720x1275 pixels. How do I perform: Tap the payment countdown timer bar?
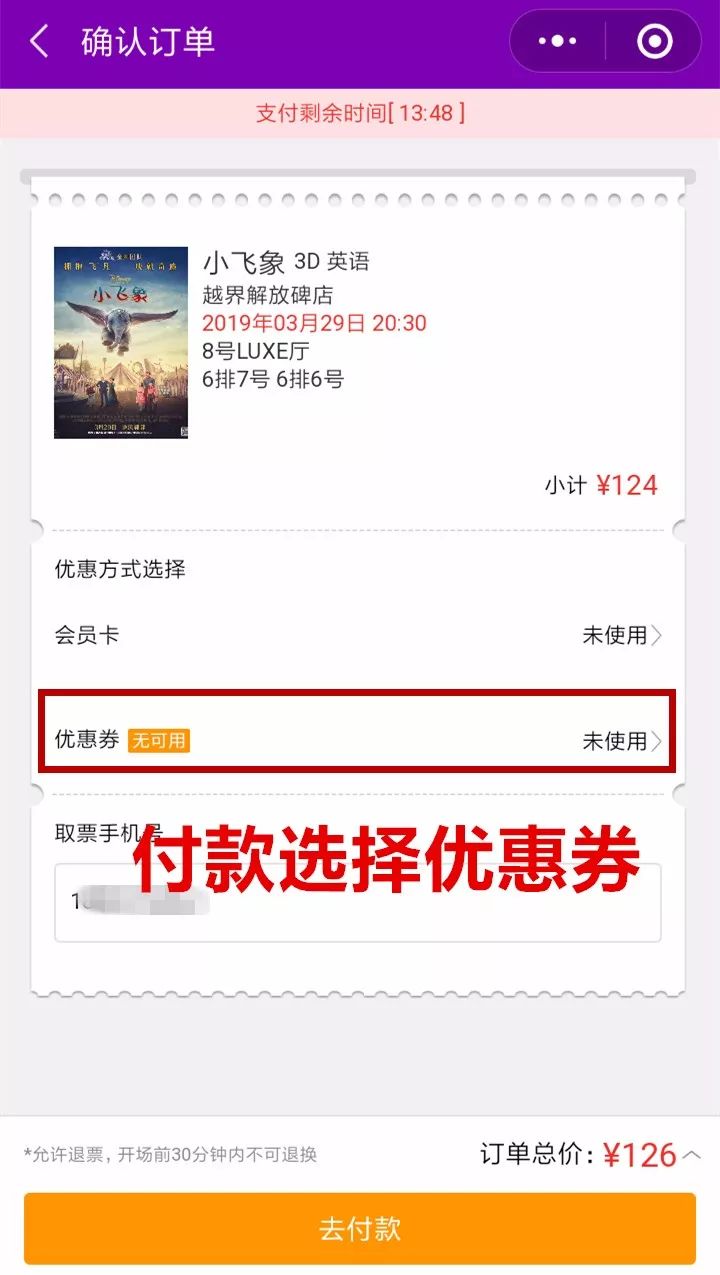click(360, 111)
